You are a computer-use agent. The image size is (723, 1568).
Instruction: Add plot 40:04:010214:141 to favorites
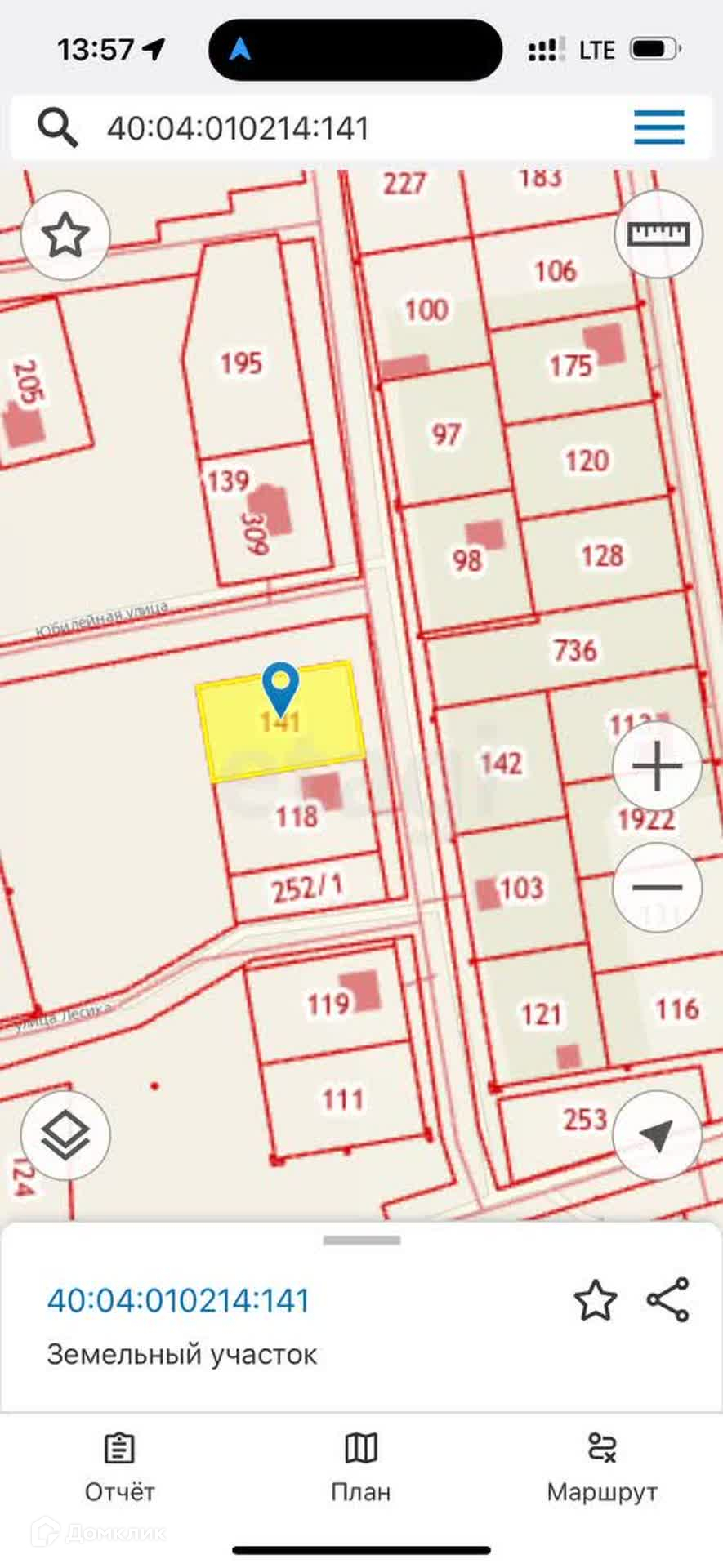[595, 1300]
